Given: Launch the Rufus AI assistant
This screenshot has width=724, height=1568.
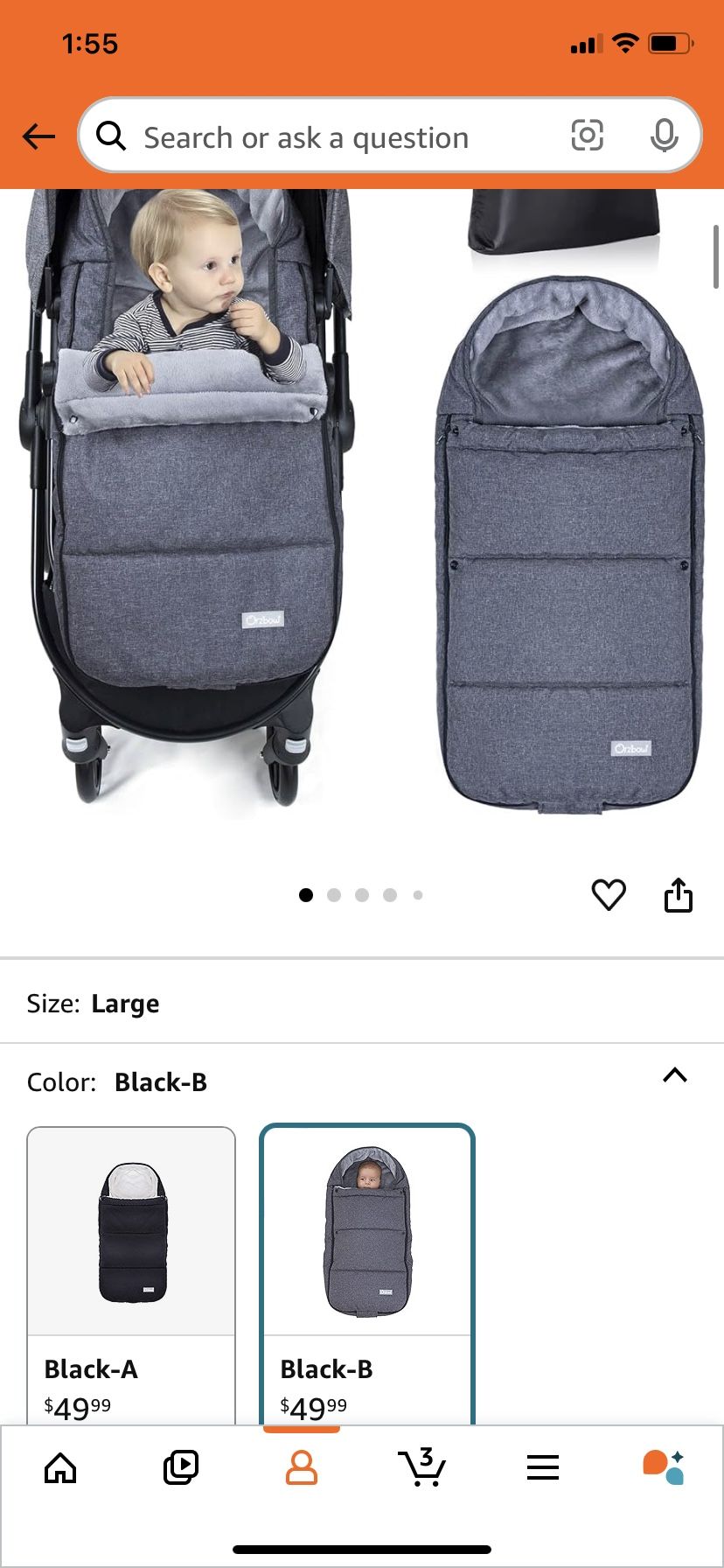Looking at the screenshot, I should pyautogui.click(x=664, y=1467).
